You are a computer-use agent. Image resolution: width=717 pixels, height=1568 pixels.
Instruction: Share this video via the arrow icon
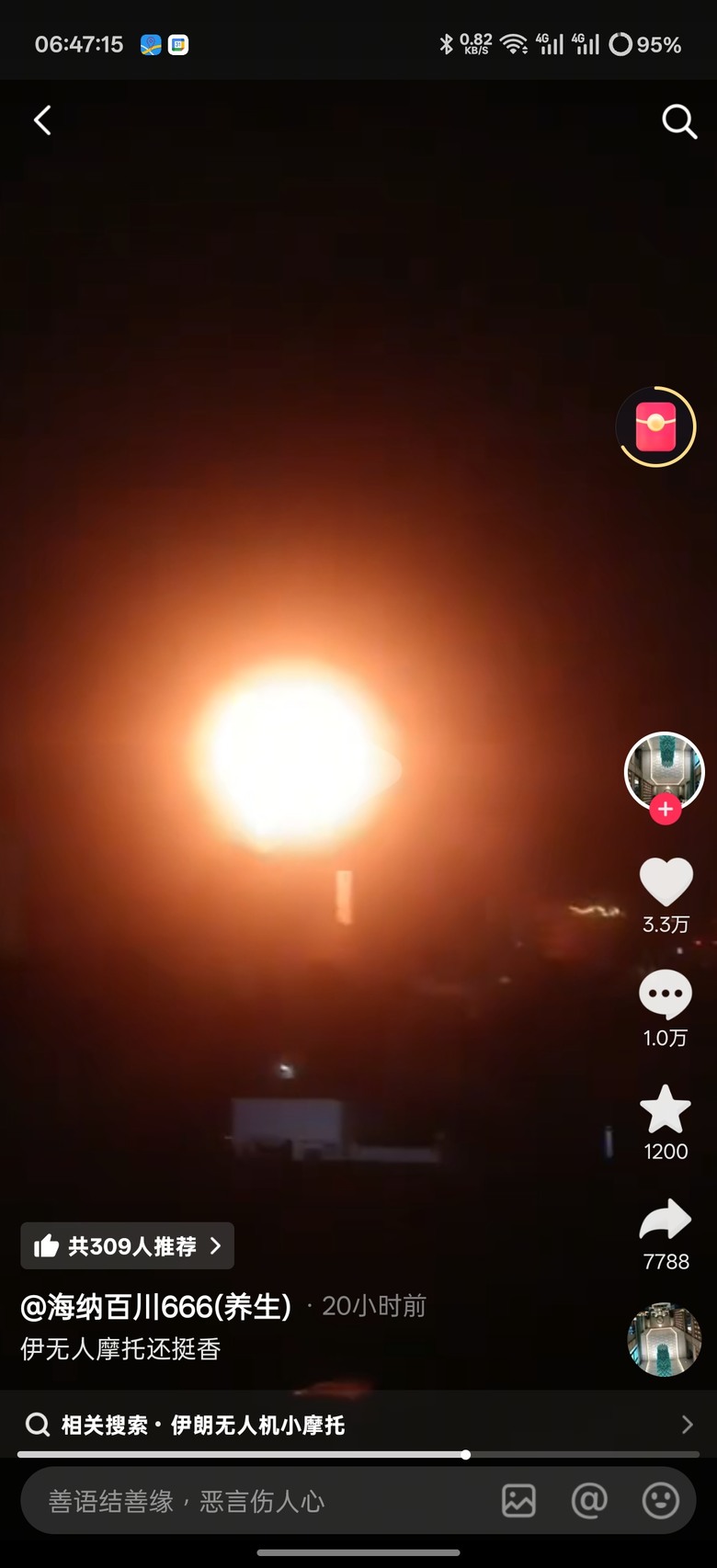click(666, 1221)
